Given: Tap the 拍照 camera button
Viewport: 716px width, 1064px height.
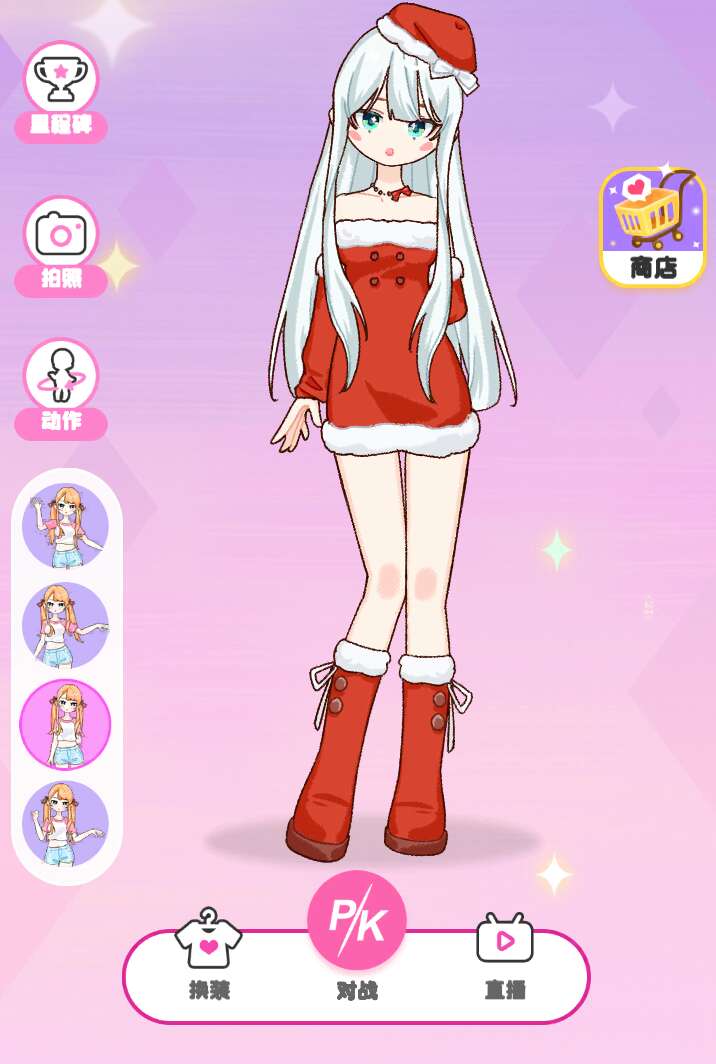Looking at the screenshot, I should pyautogui.click(x=61, y=236).
